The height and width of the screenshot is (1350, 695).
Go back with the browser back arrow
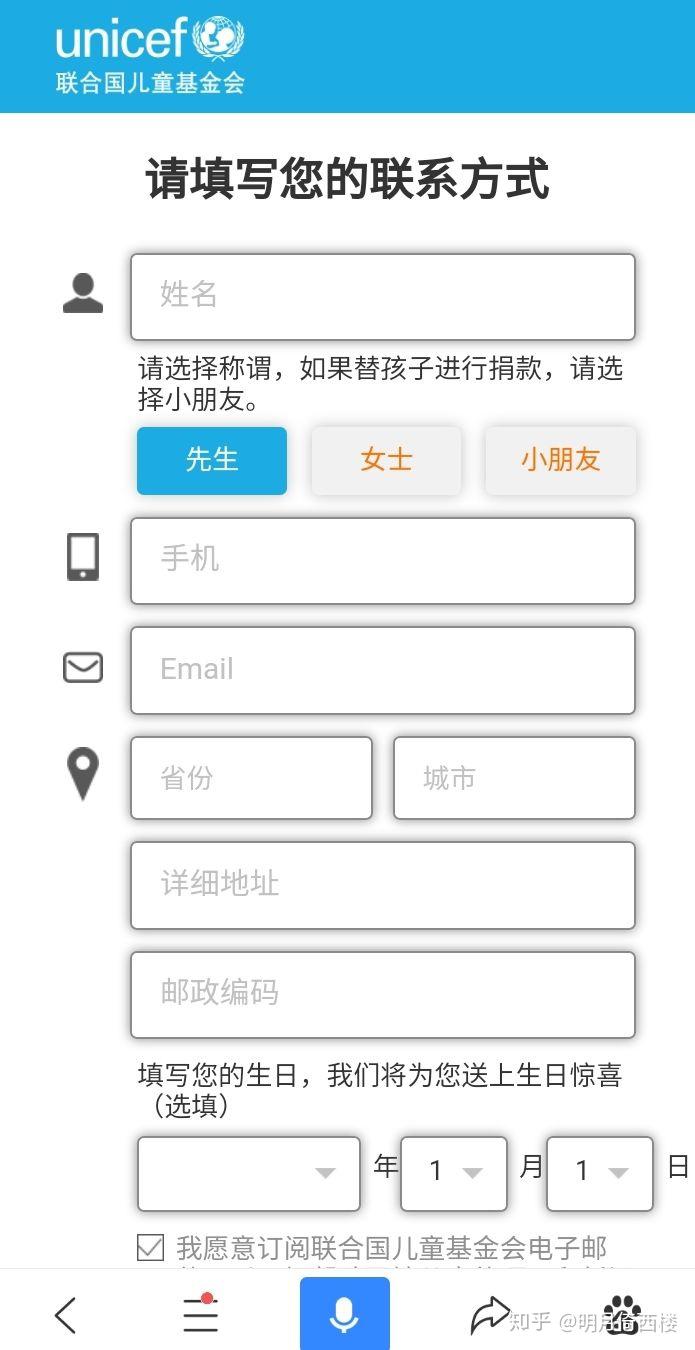coord(66,1315)
